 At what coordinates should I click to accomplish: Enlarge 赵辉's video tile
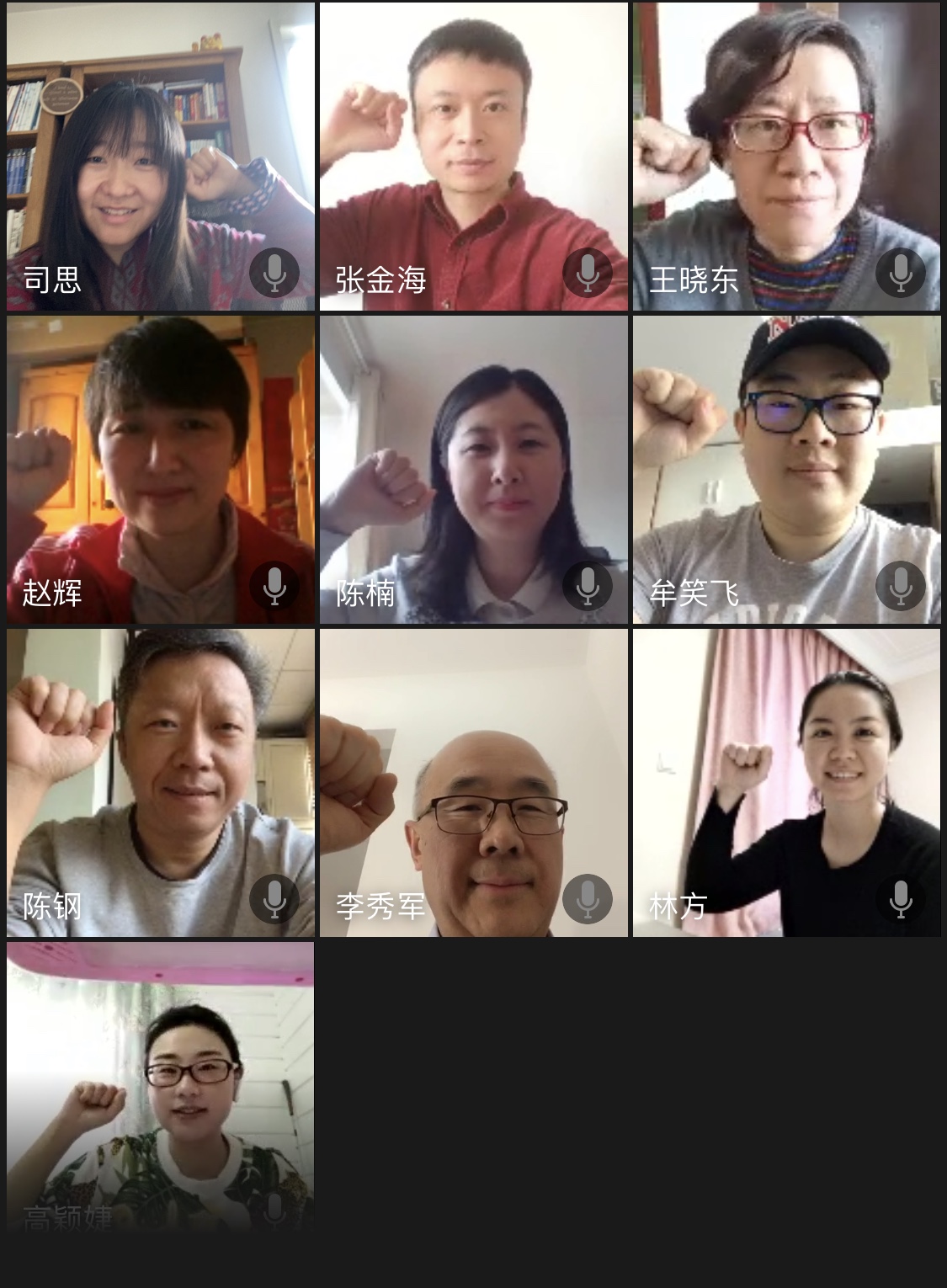(x=160, y=470)
